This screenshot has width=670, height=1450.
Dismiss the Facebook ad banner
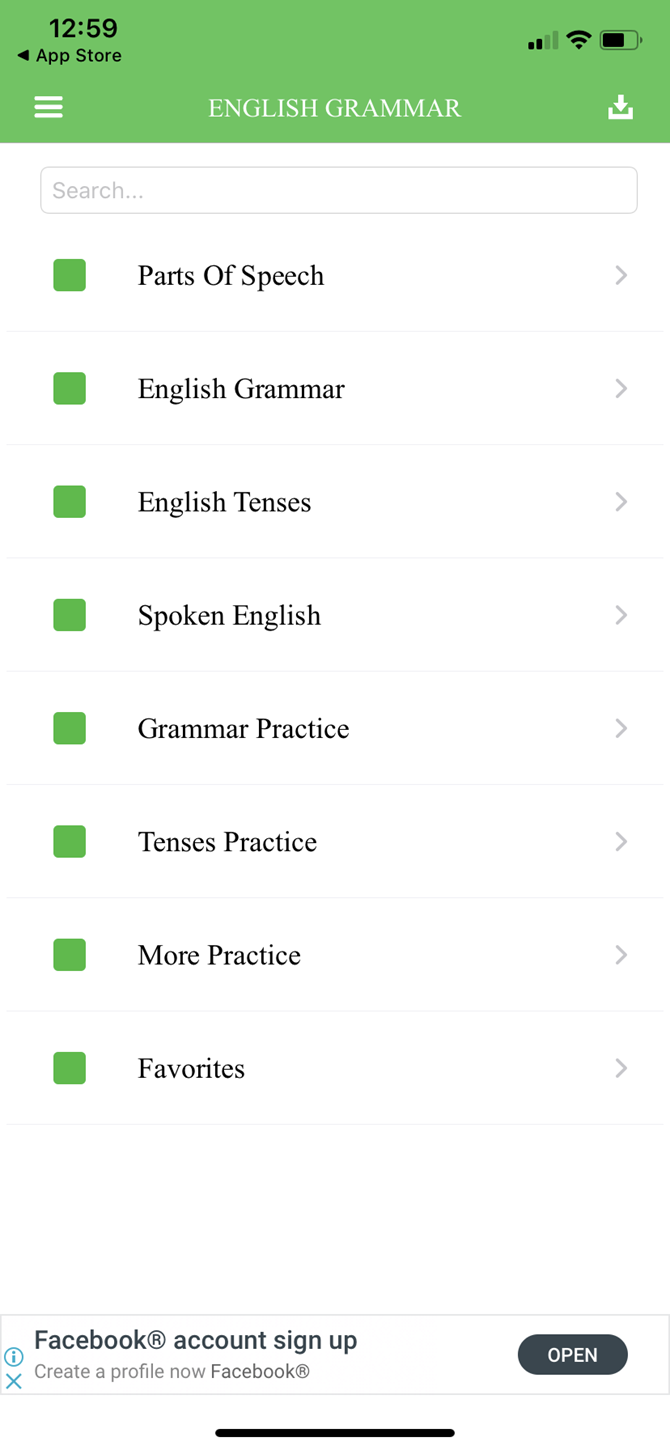pos(14,1381)
